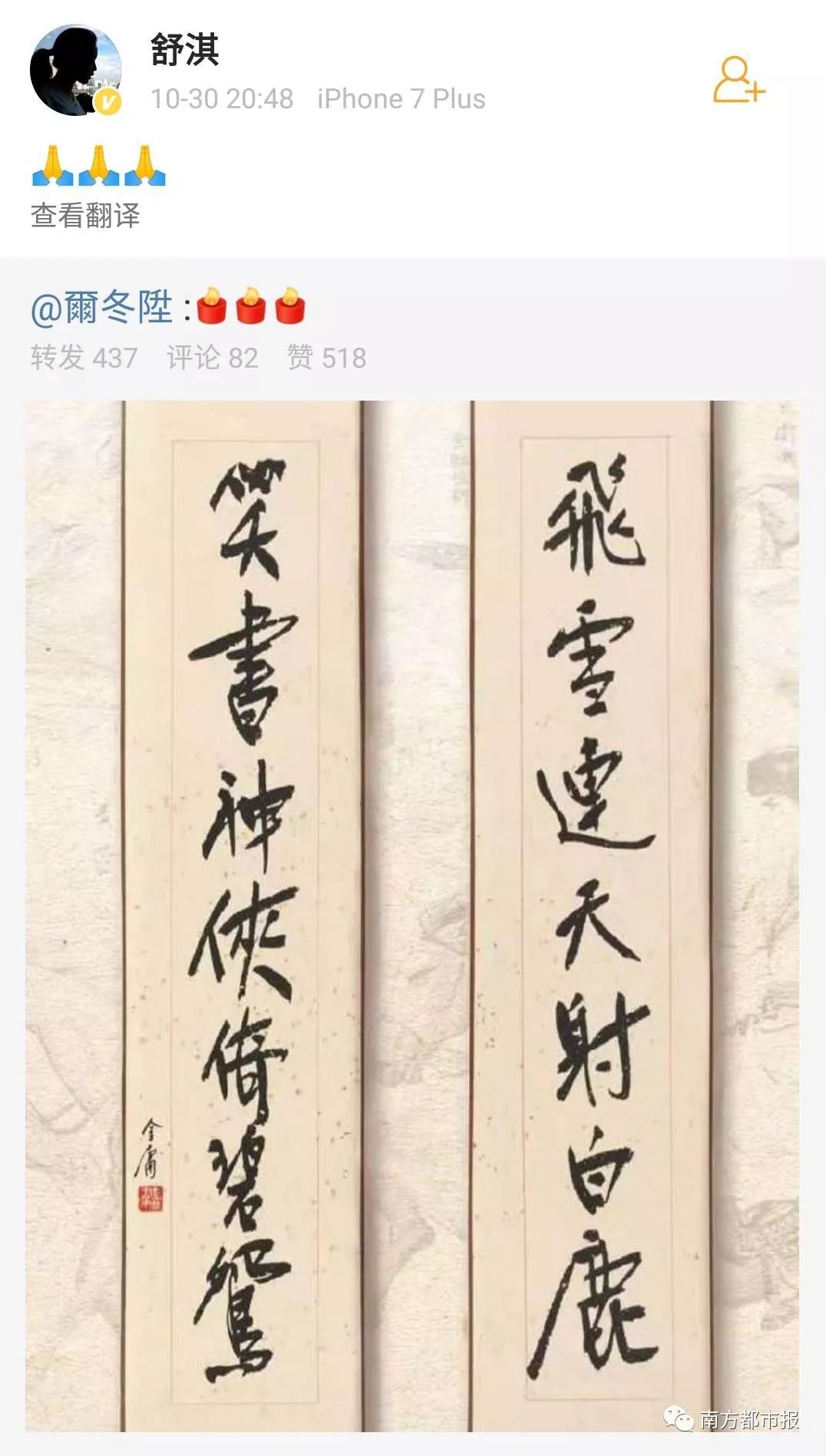Open the @爾冬陞 mention link
Screen dimensions: 826x1456
pyautogui.click(x=101, y=309)
